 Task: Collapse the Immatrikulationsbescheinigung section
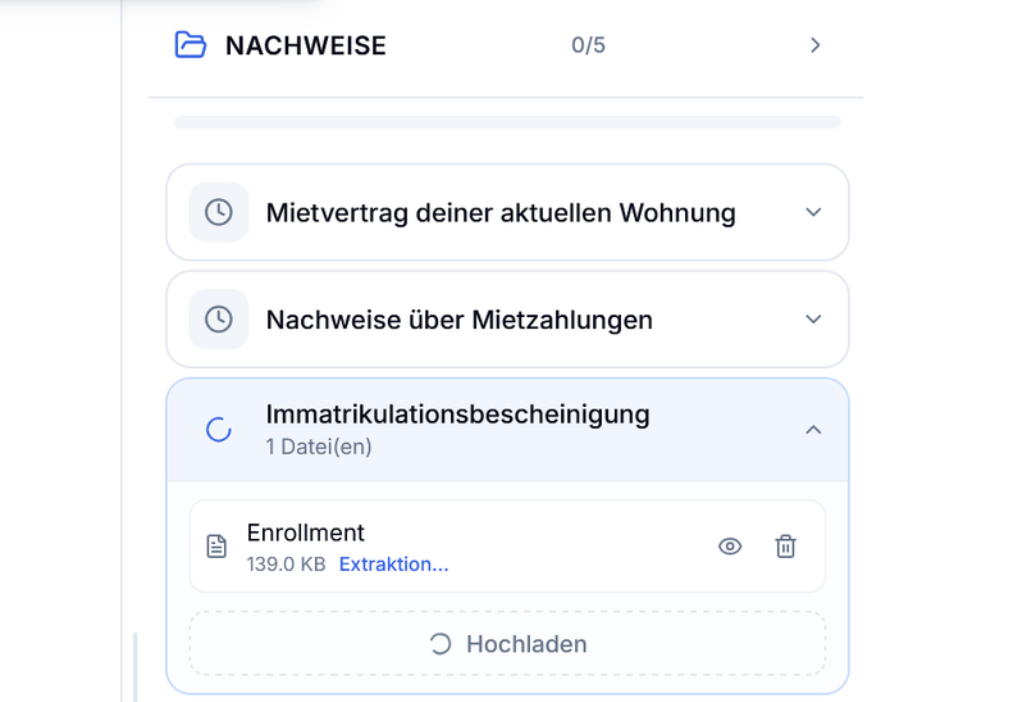(813, 429)
